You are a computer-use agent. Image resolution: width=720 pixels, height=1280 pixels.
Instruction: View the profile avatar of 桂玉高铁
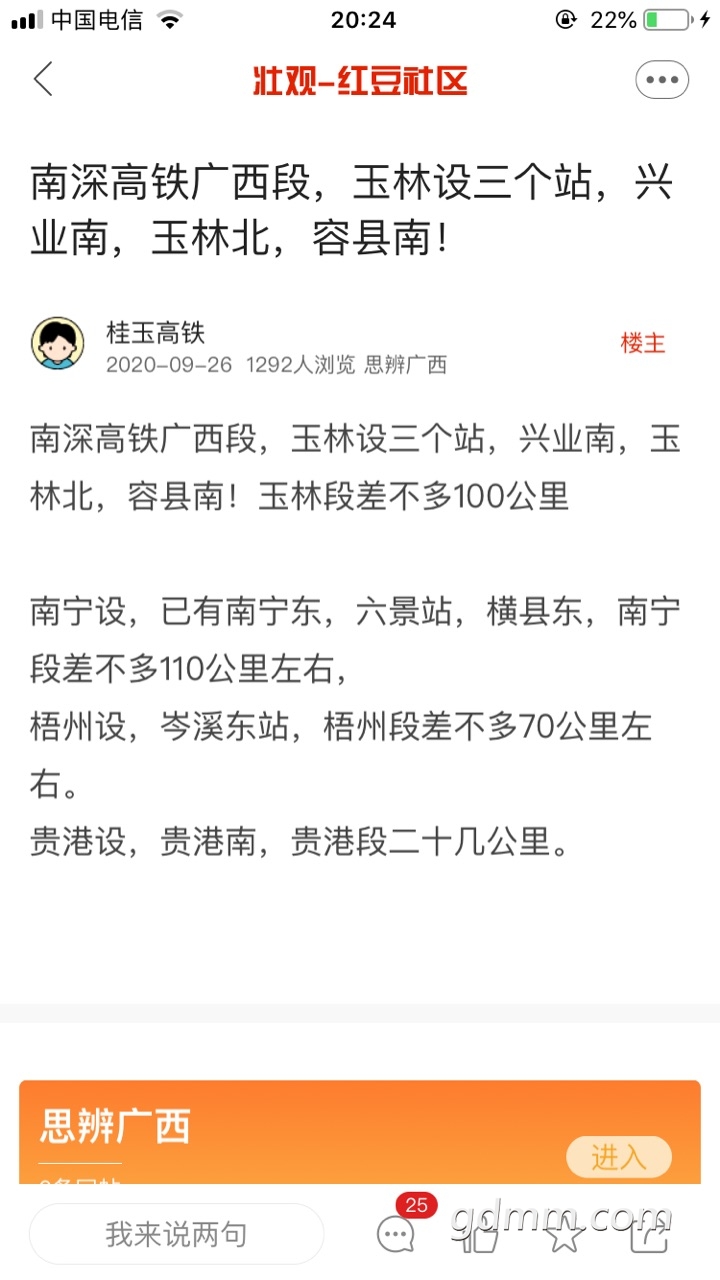57,344
